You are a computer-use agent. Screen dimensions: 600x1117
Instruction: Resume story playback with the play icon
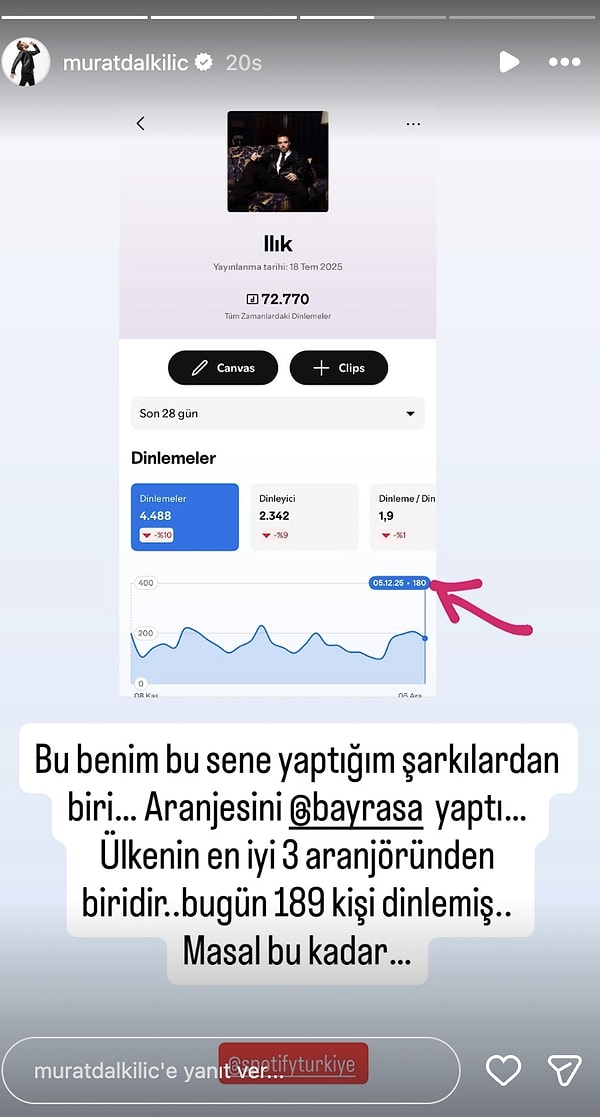tap(509, 62)
